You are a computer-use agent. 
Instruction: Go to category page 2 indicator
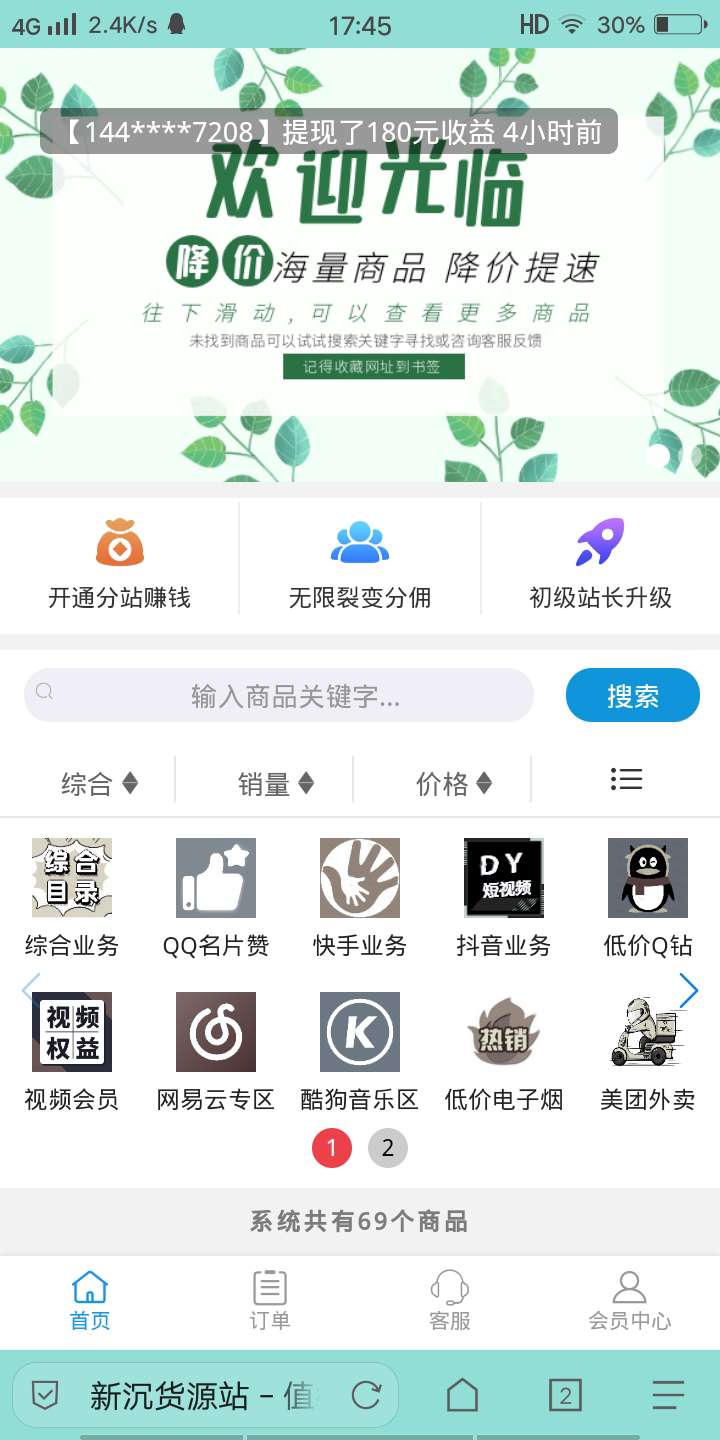[388, 1148]
